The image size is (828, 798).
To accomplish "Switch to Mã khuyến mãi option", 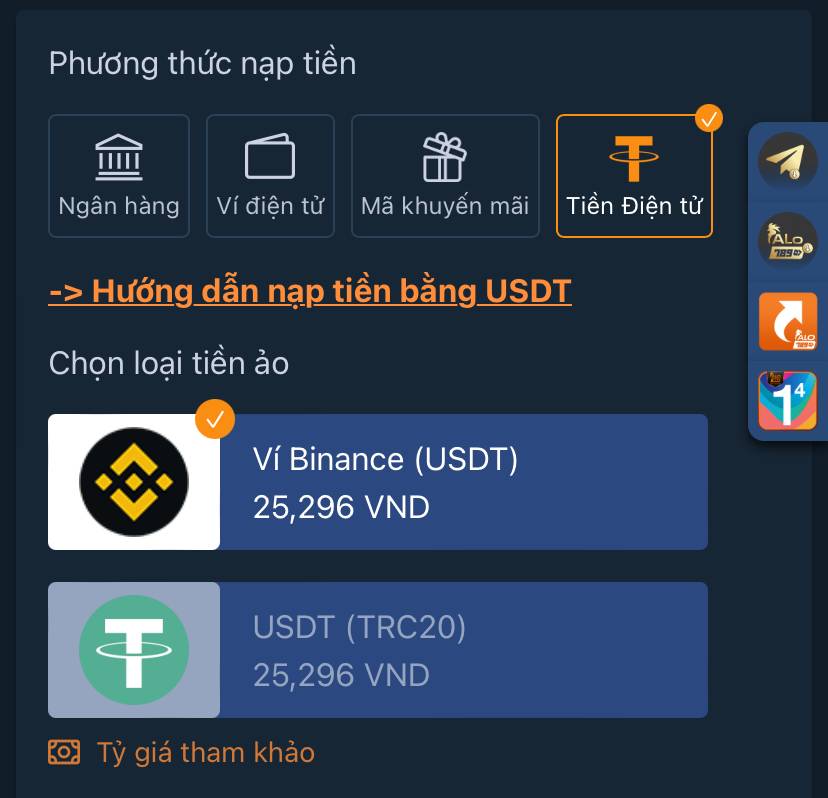I will [x=445, y=176].
